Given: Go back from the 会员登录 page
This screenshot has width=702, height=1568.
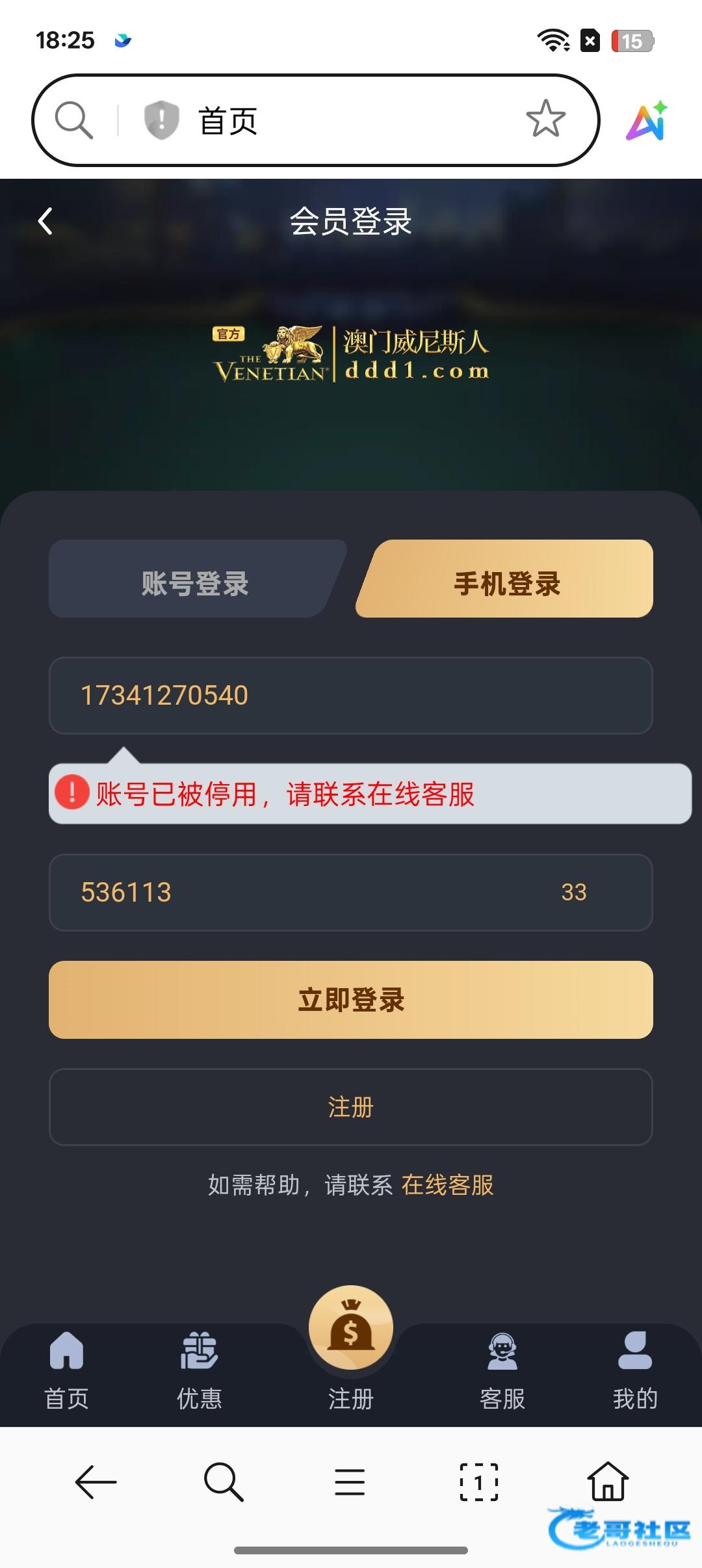Looking at the screenshot, I should click(45, 221).
